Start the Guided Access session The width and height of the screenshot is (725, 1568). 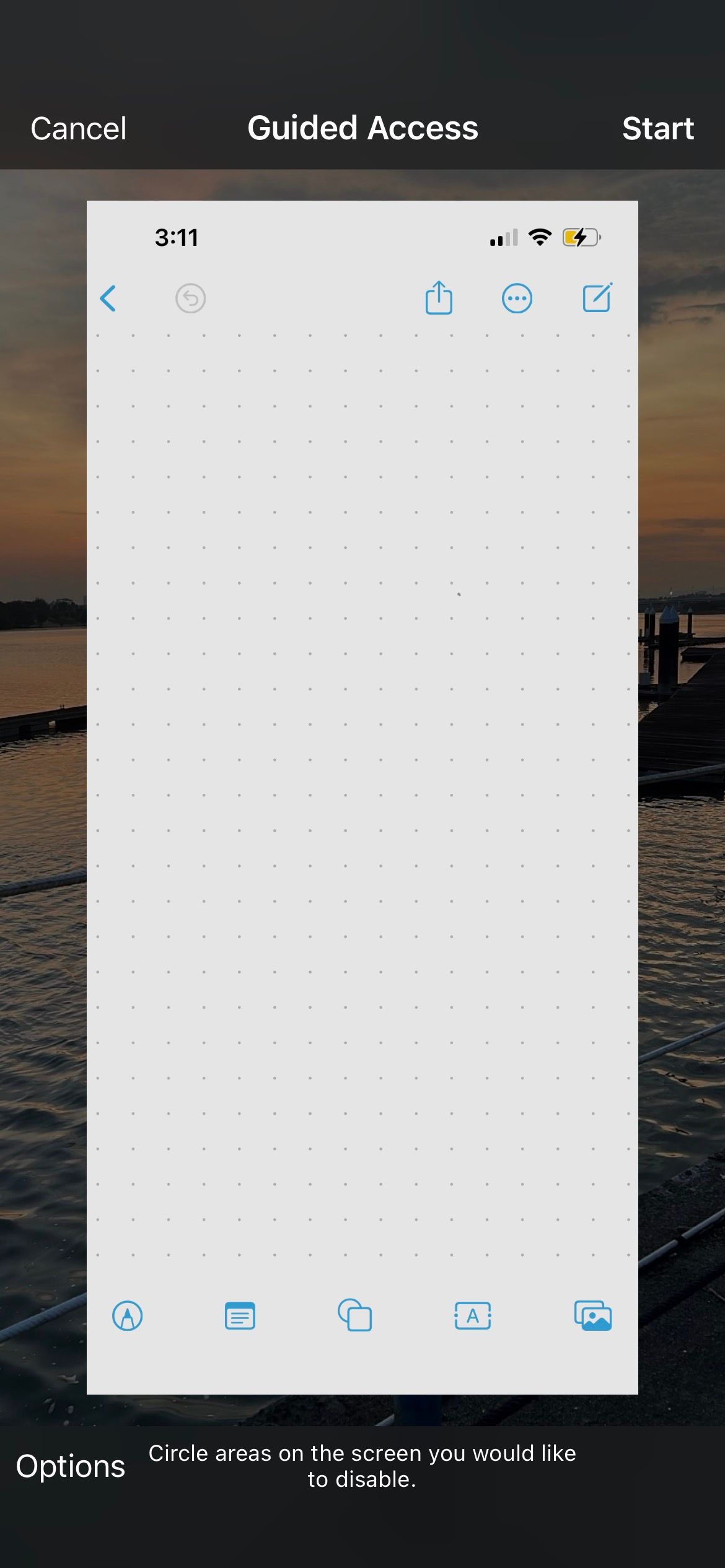pyautogui.click(x=657, y=129)
